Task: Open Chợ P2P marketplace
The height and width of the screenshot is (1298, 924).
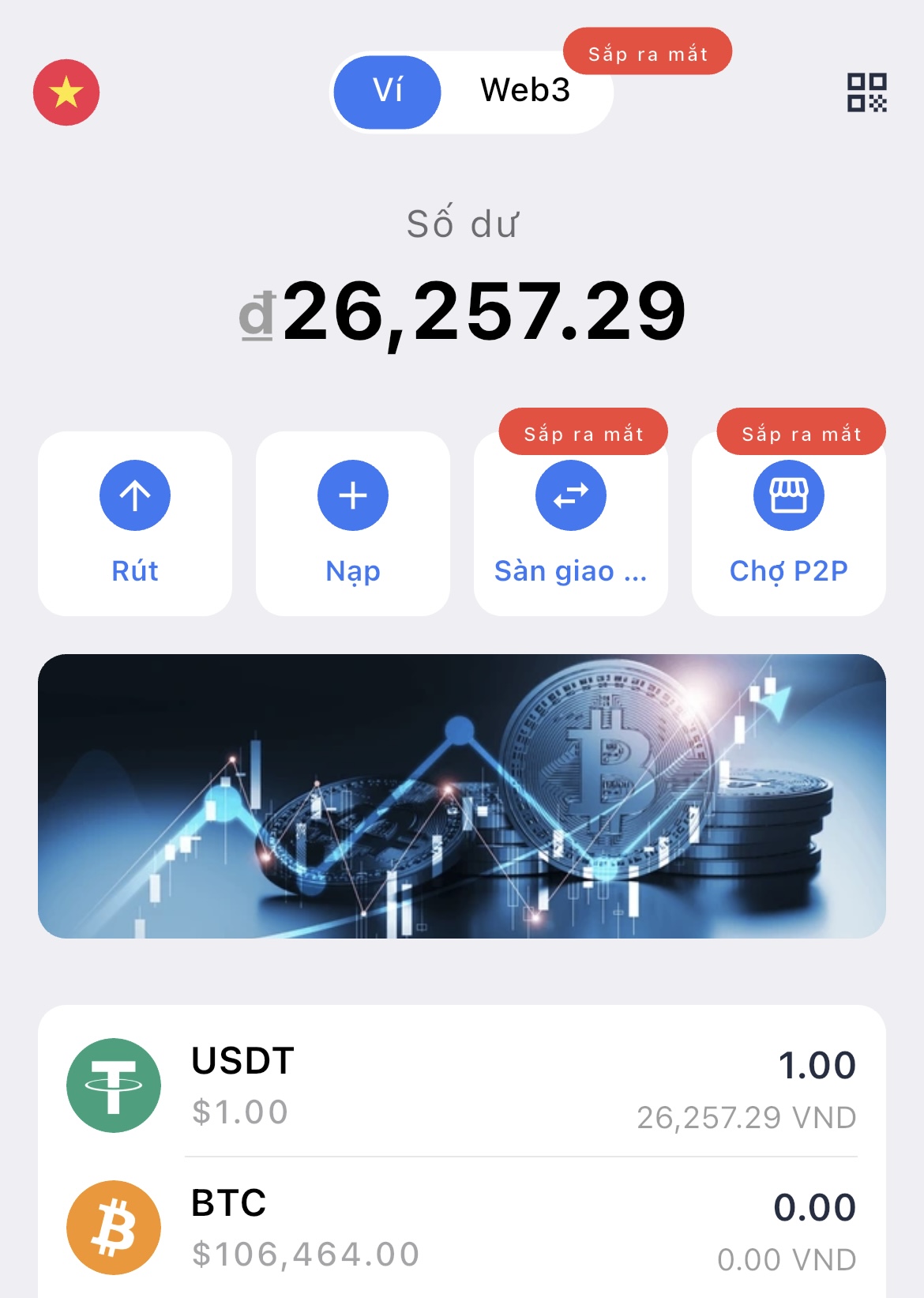Action: [x=788, y=523]
